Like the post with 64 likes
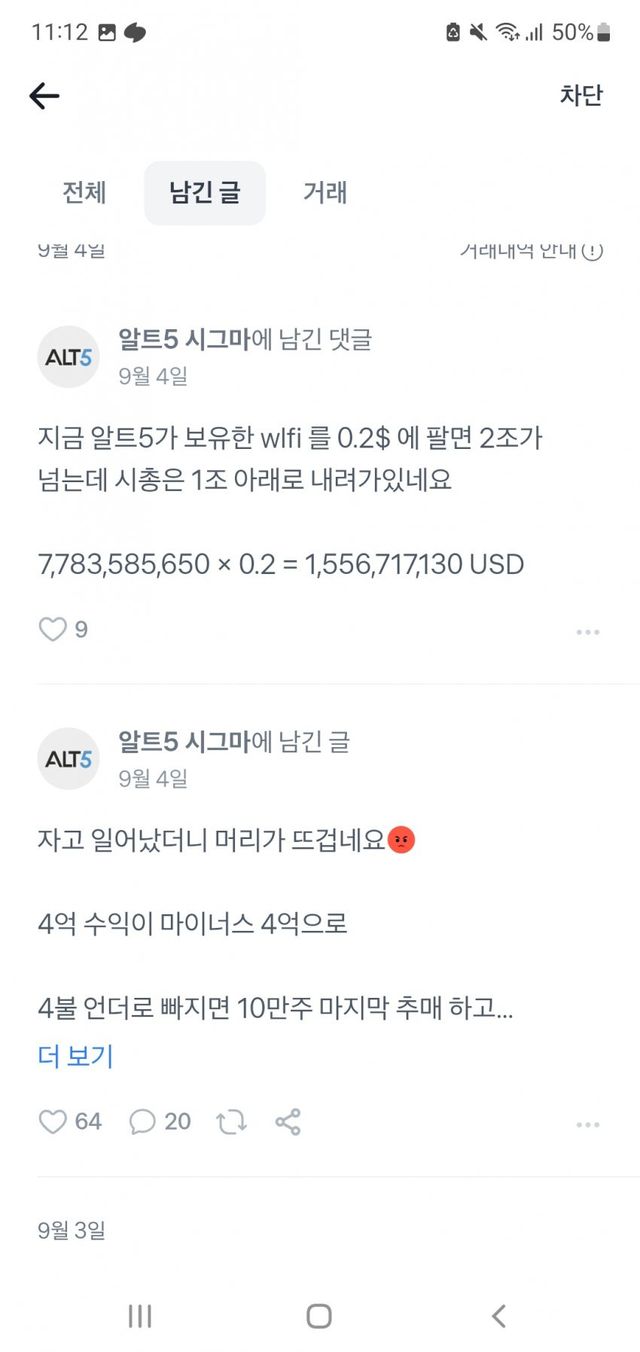This screenshot has width=640, height=1352. [x=52, y=1122]
